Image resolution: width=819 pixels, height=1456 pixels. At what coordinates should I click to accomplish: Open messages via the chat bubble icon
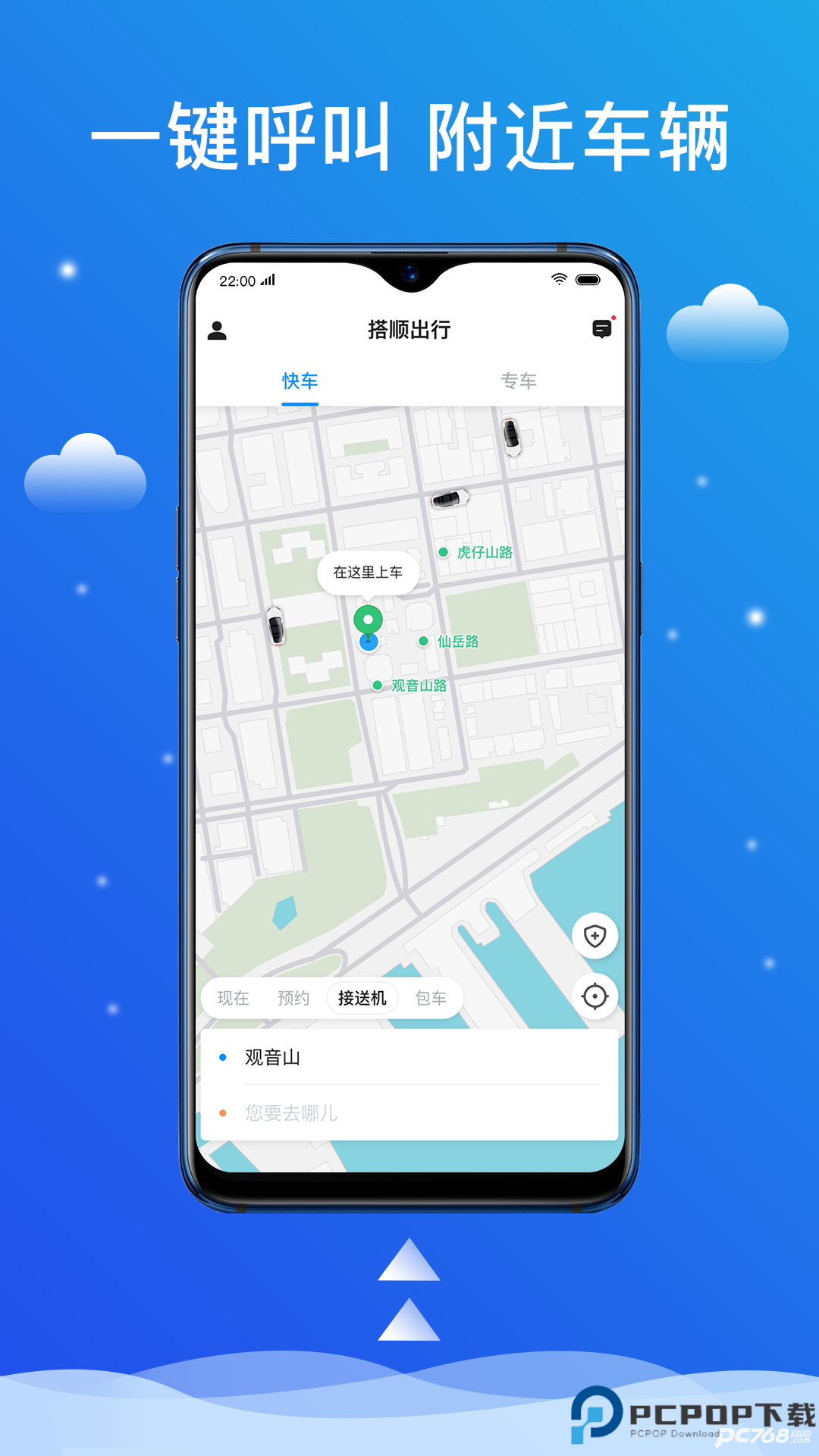click(x=601, y=330)
